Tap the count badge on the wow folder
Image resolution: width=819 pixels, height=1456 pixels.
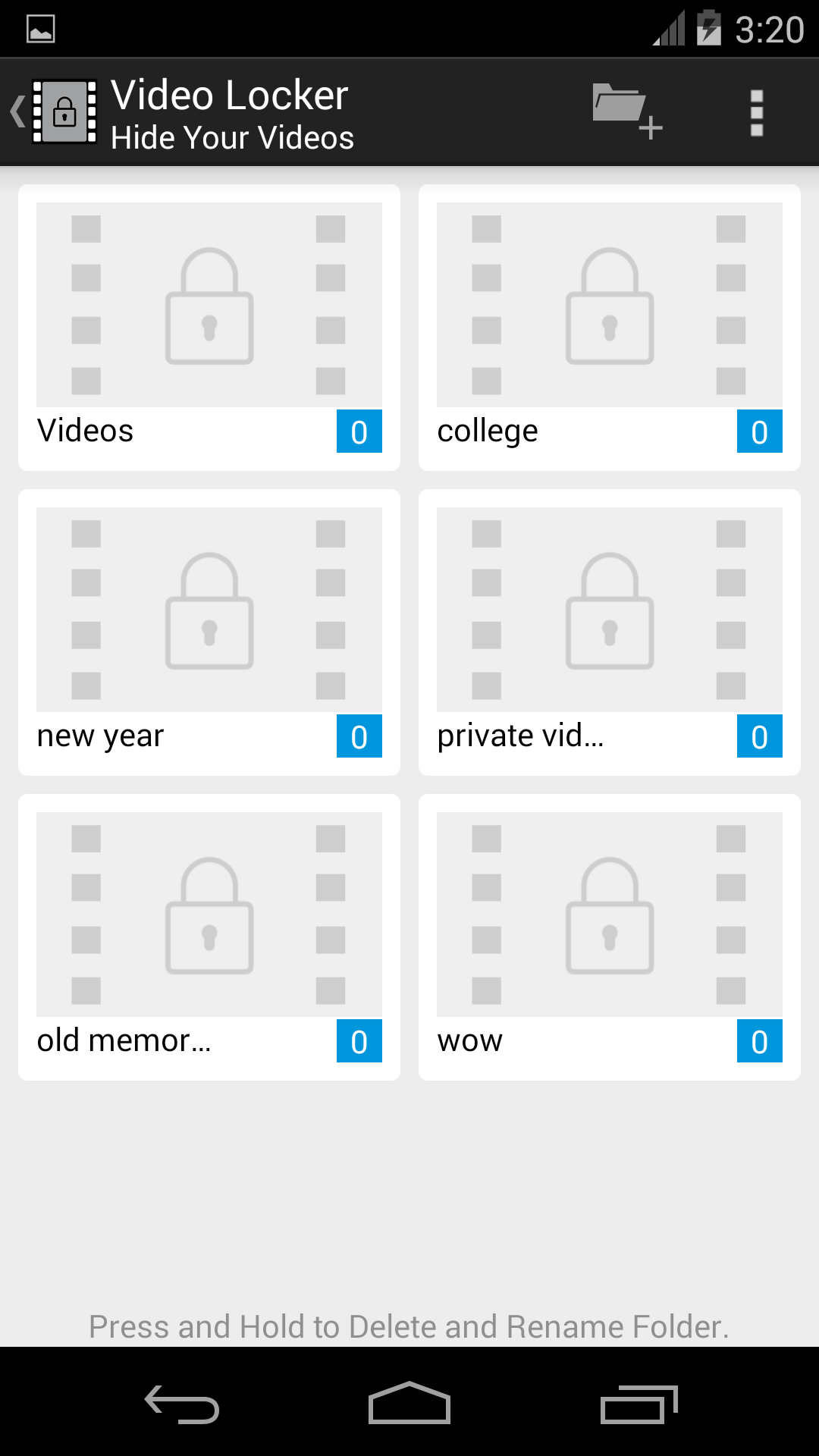point(759,1041)
